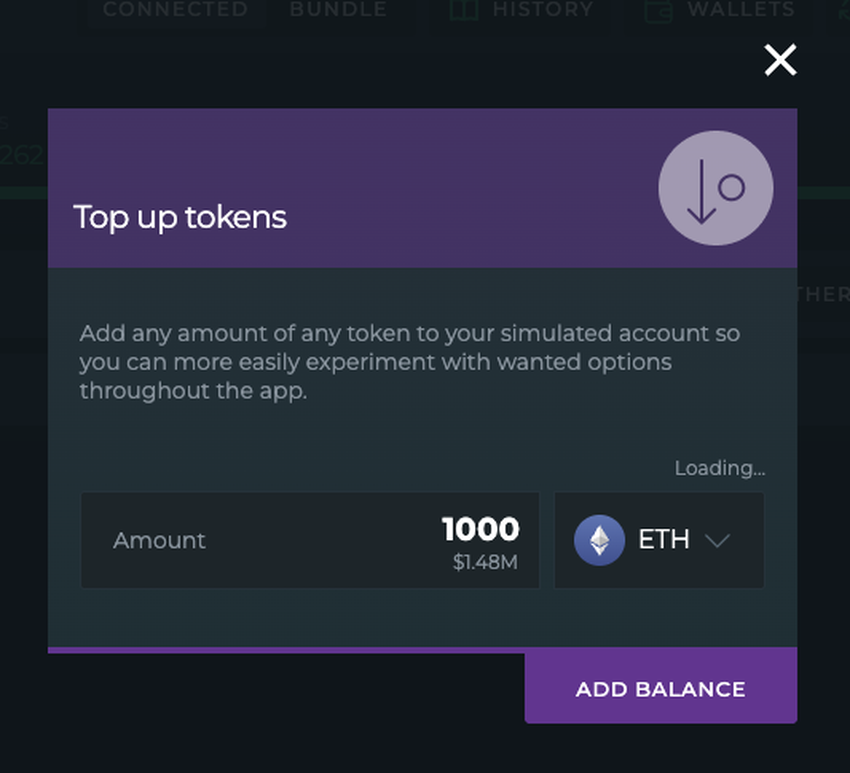850x773 pixels.
Task: Tap the Amount input field
Action: [x=310, y=540]
